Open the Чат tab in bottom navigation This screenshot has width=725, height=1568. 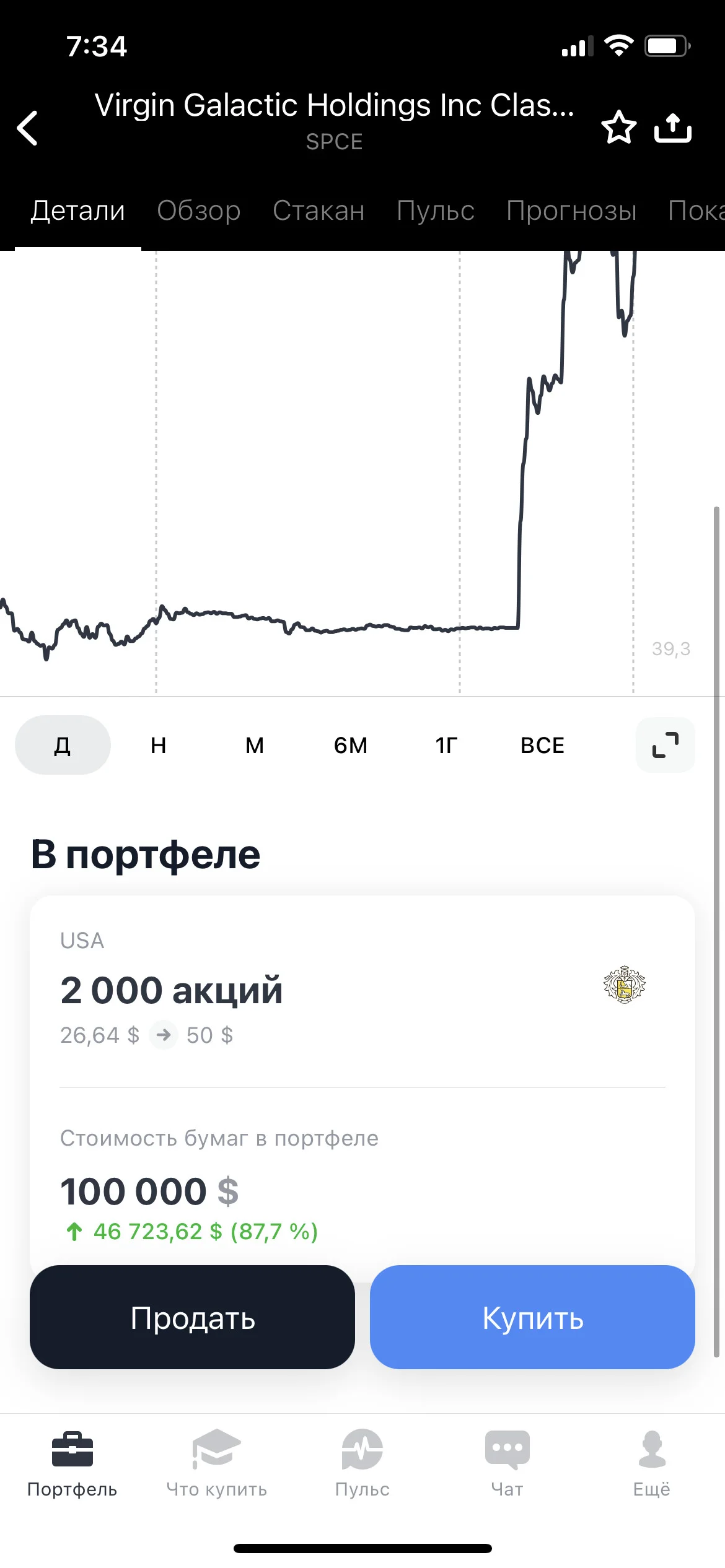(507, 1463)
